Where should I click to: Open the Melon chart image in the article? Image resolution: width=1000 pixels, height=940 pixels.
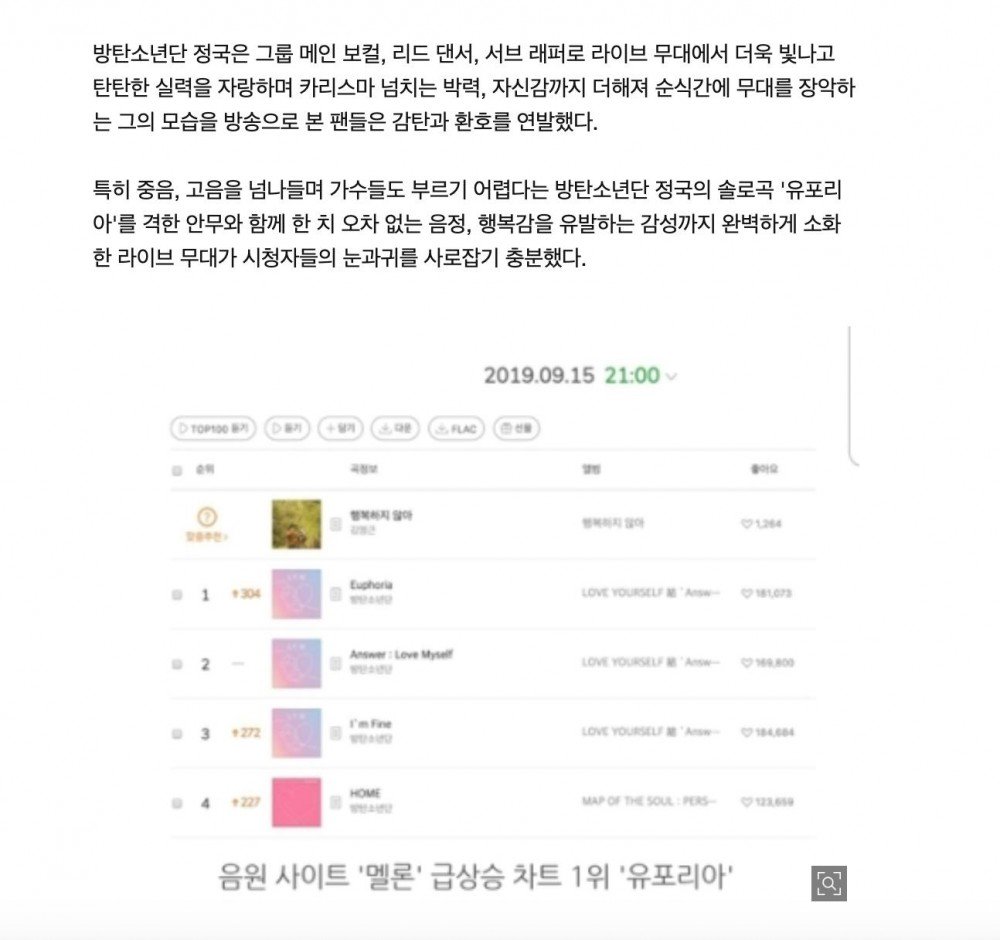click(495, 600)
